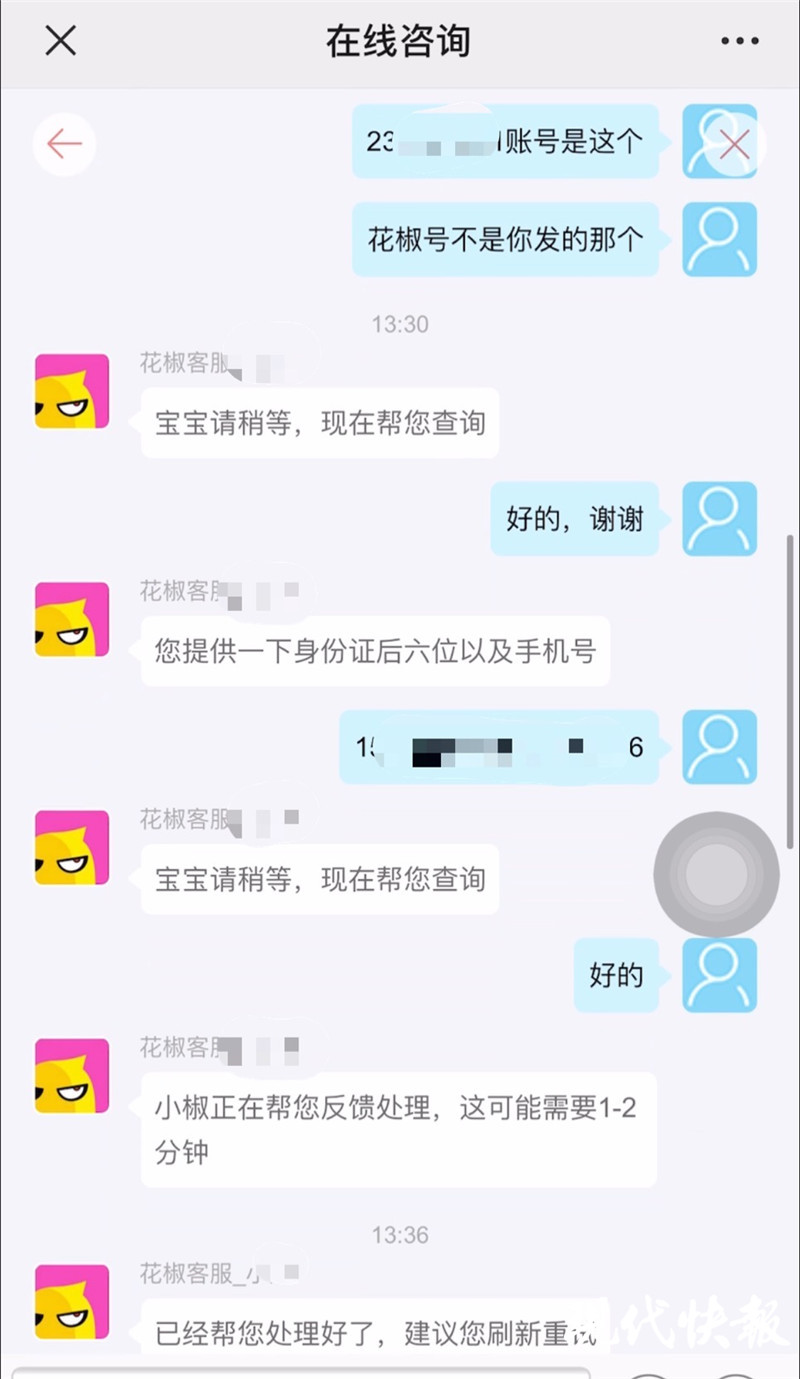Tap the 在线咨询 title text
800x1379 pixels.
400,42
